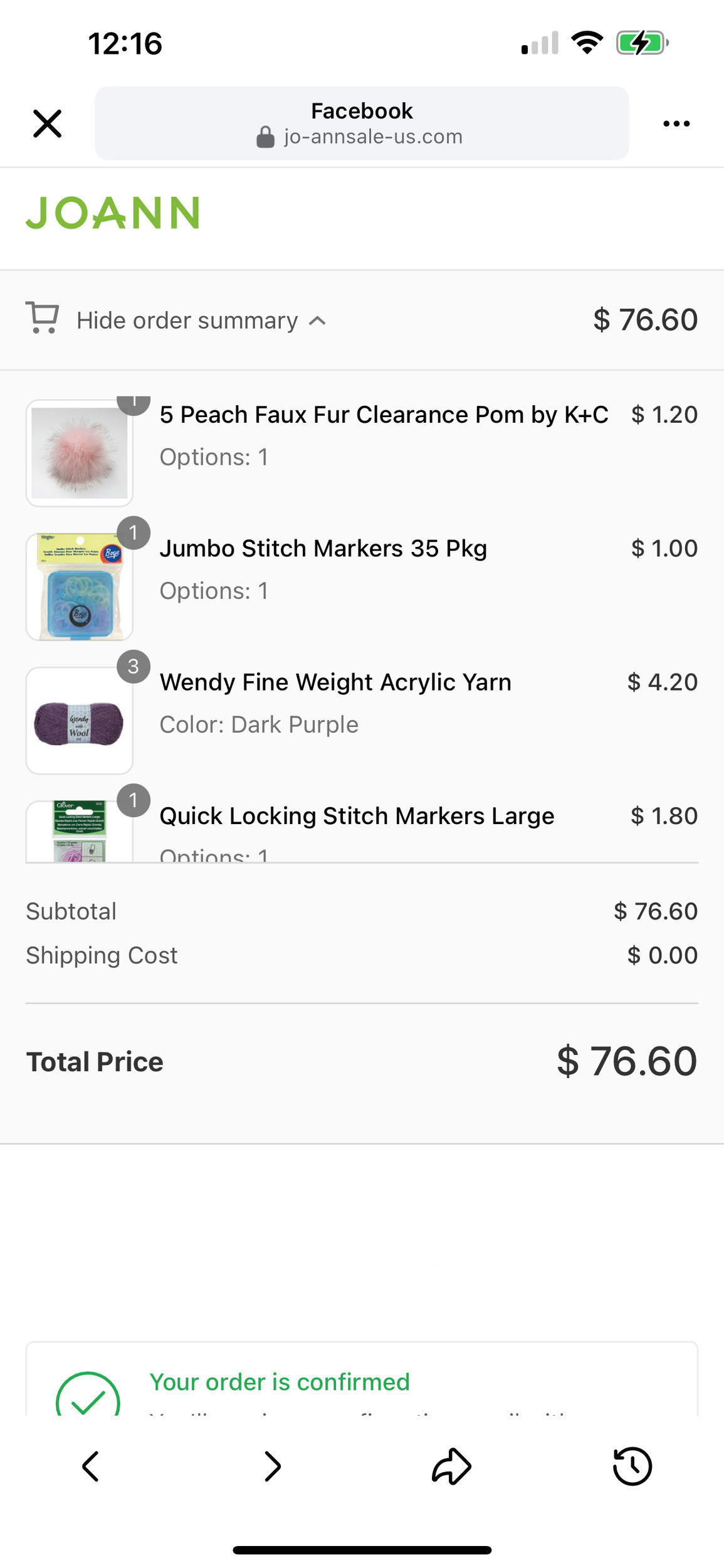
Task: Open the three-dot browser options menu
Action: click(x=676, y=124)
